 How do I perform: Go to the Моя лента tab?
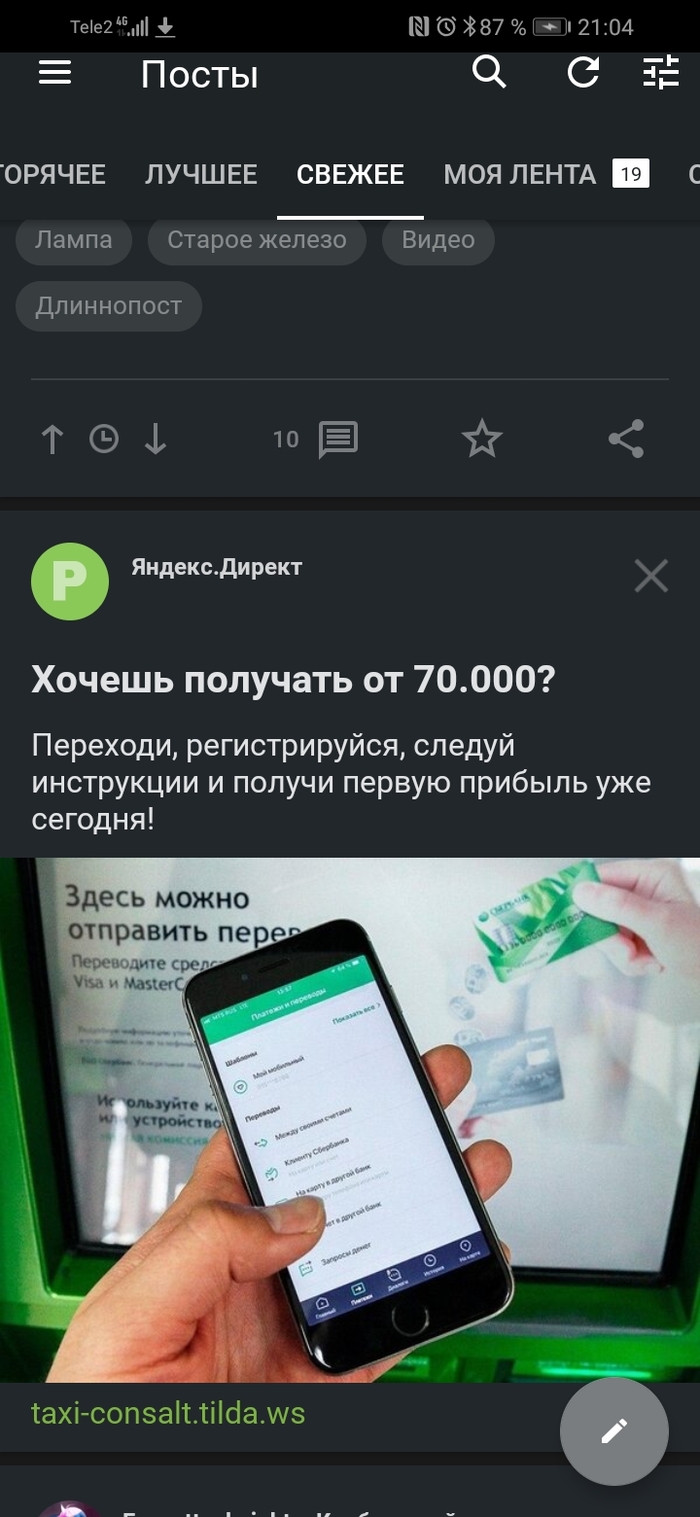(520, 174)
